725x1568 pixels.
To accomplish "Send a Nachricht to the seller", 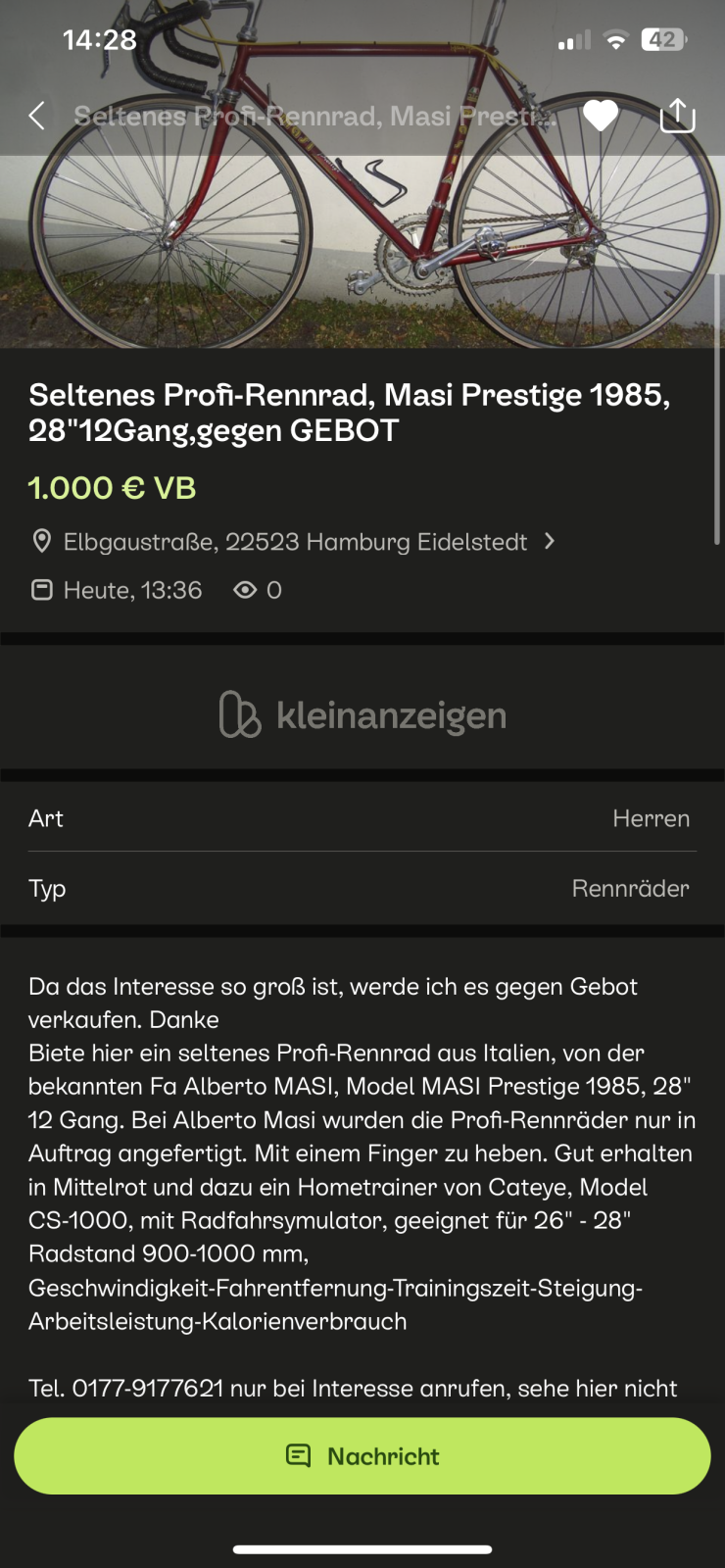I will 362,1456.
